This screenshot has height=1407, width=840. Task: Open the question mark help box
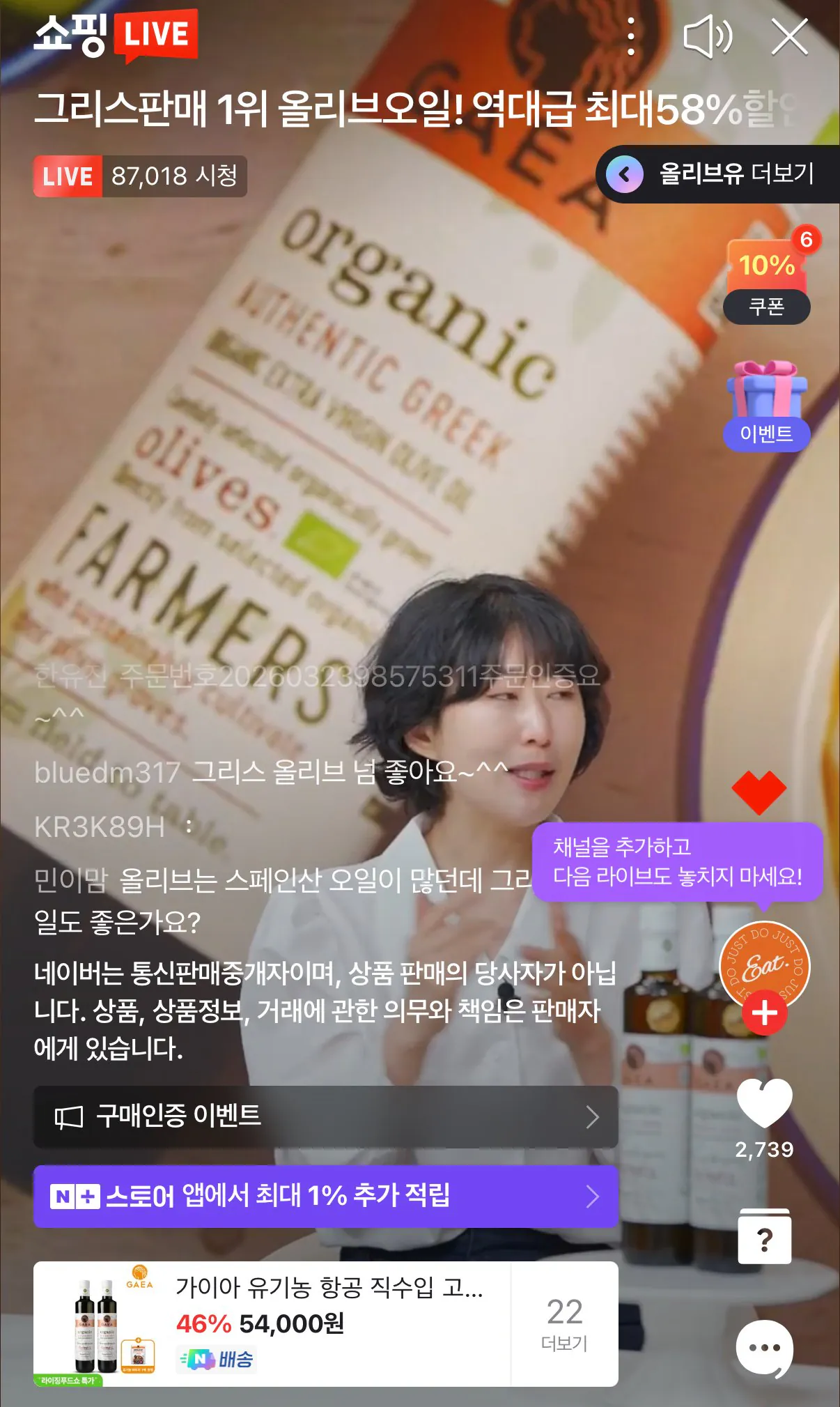764,1238
